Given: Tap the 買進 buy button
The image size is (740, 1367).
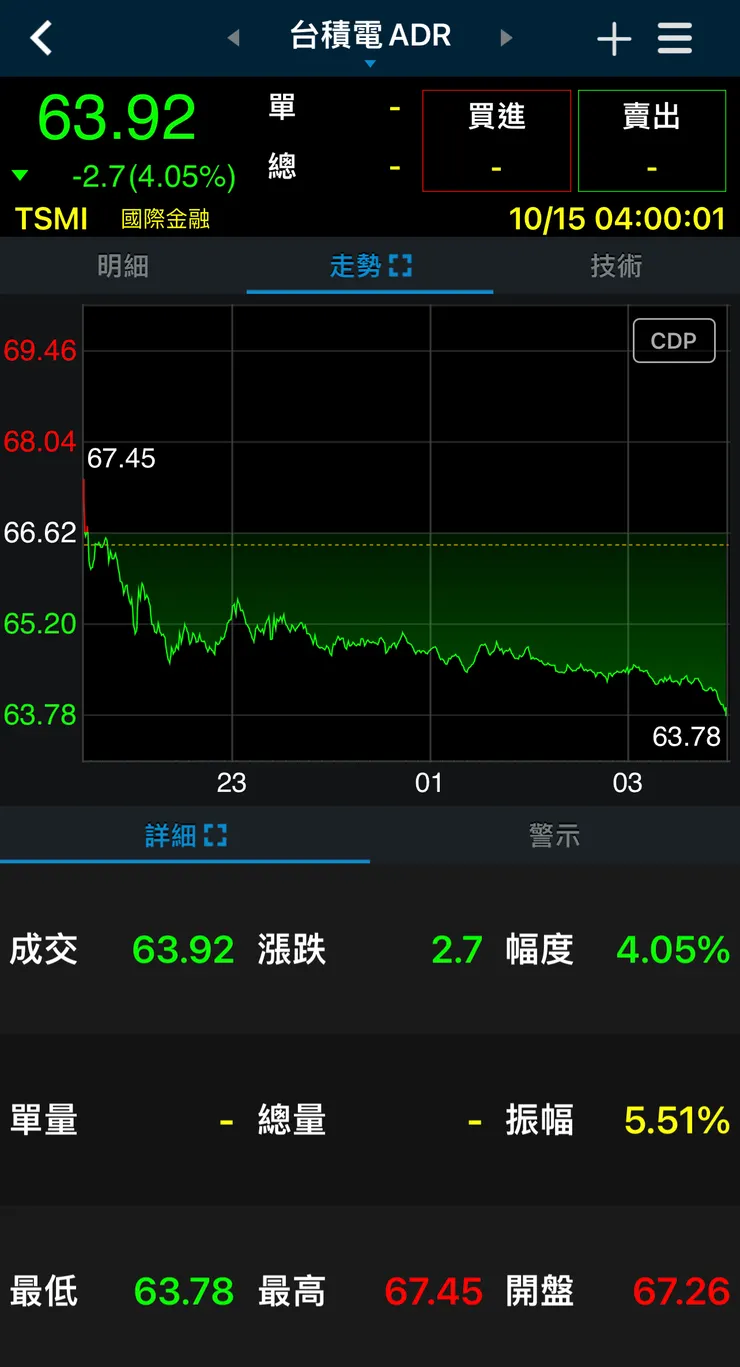Looking at the screenshot, I should coord(496,140).
